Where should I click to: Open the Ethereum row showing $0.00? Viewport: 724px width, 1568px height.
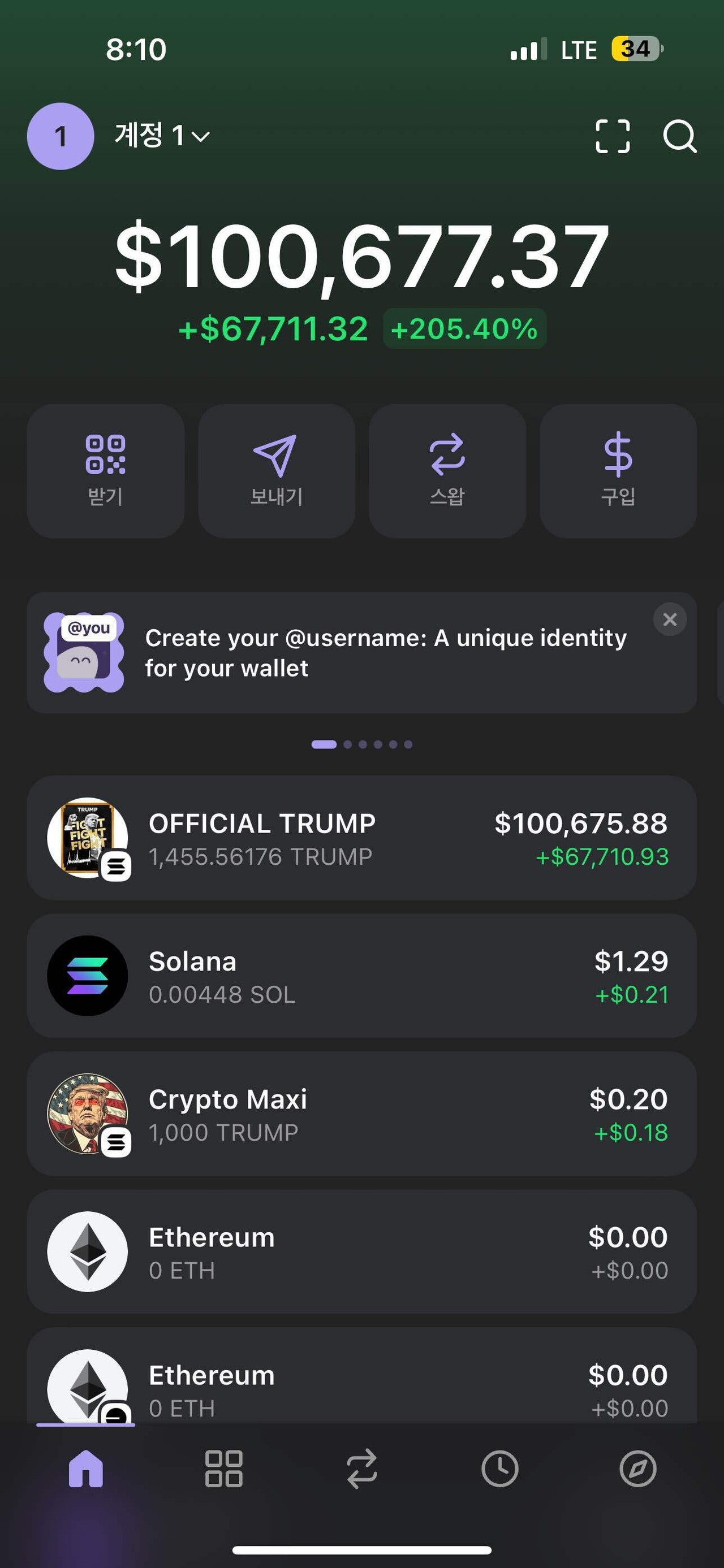click(361, 1252)
